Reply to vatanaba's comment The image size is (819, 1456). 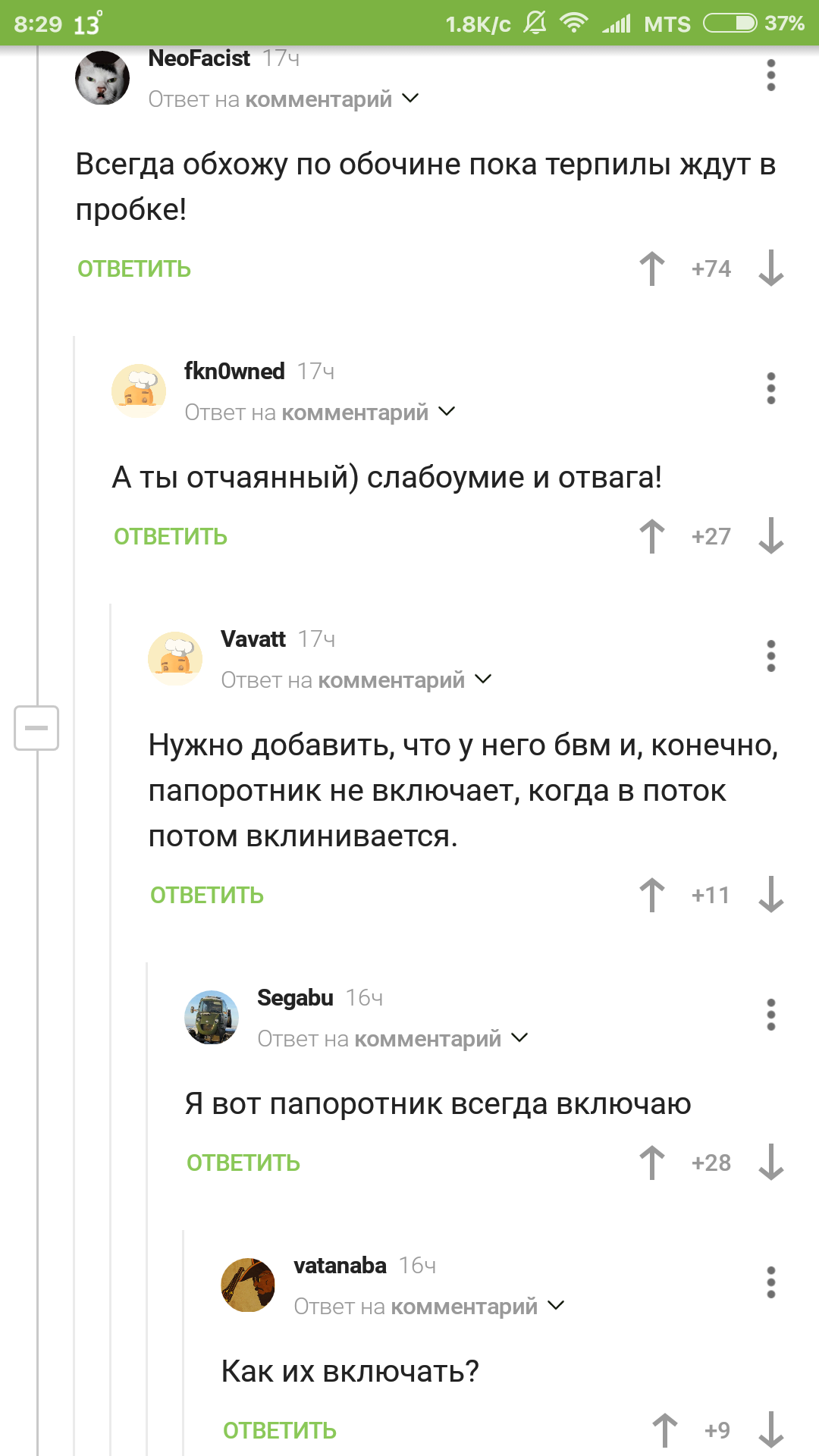(280, 1431)
